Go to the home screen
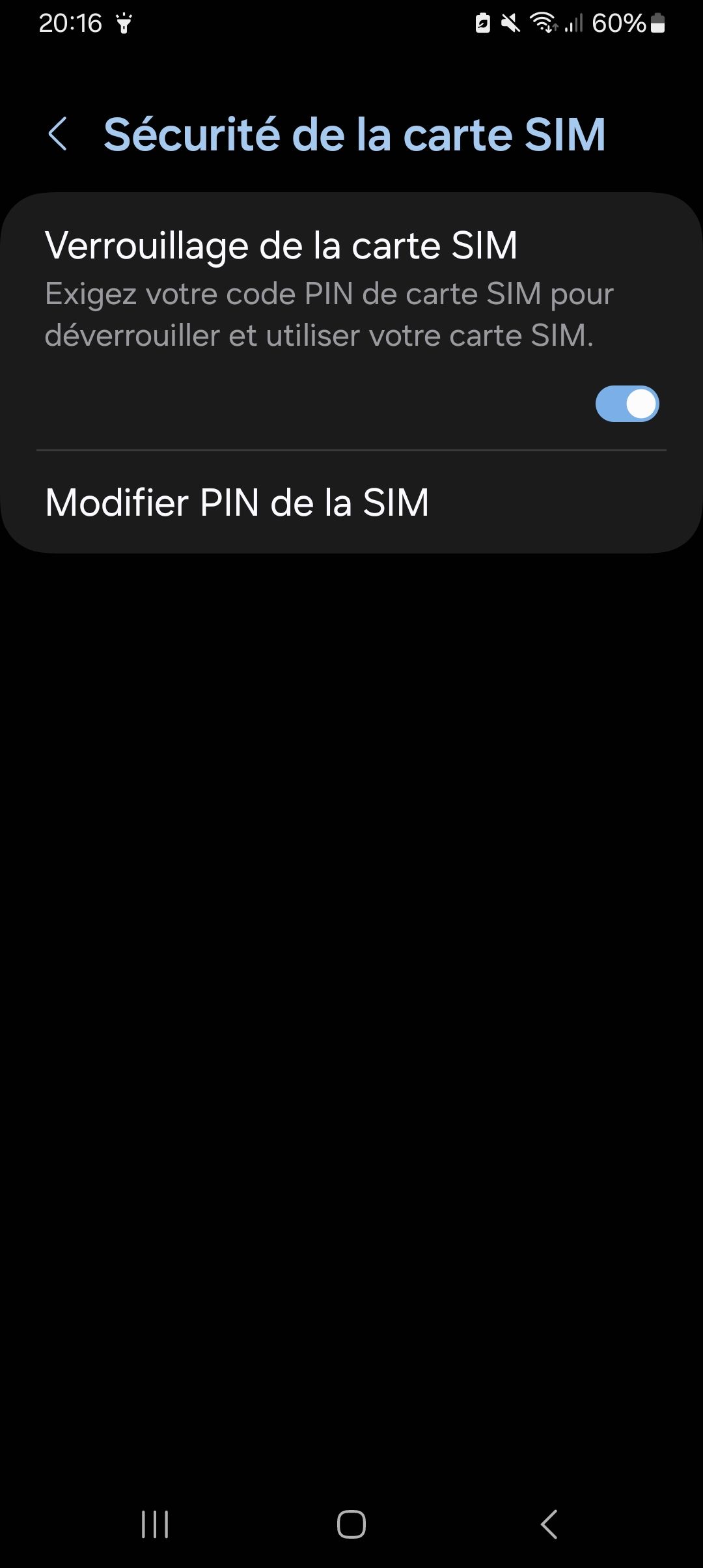 [x=351, y=1524]
